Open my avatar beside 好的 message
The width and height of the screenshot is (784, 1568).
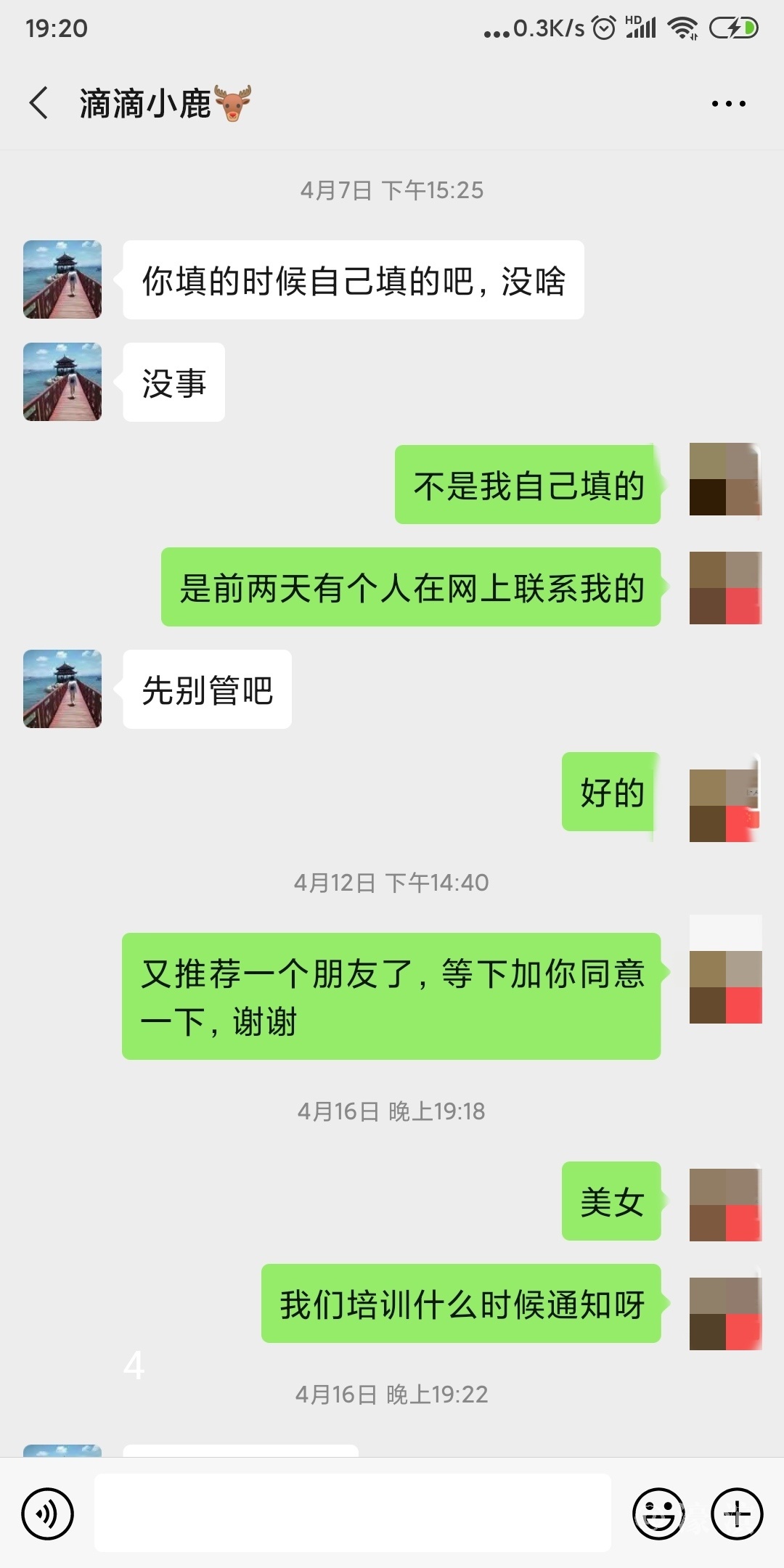[x=725, y=805]
